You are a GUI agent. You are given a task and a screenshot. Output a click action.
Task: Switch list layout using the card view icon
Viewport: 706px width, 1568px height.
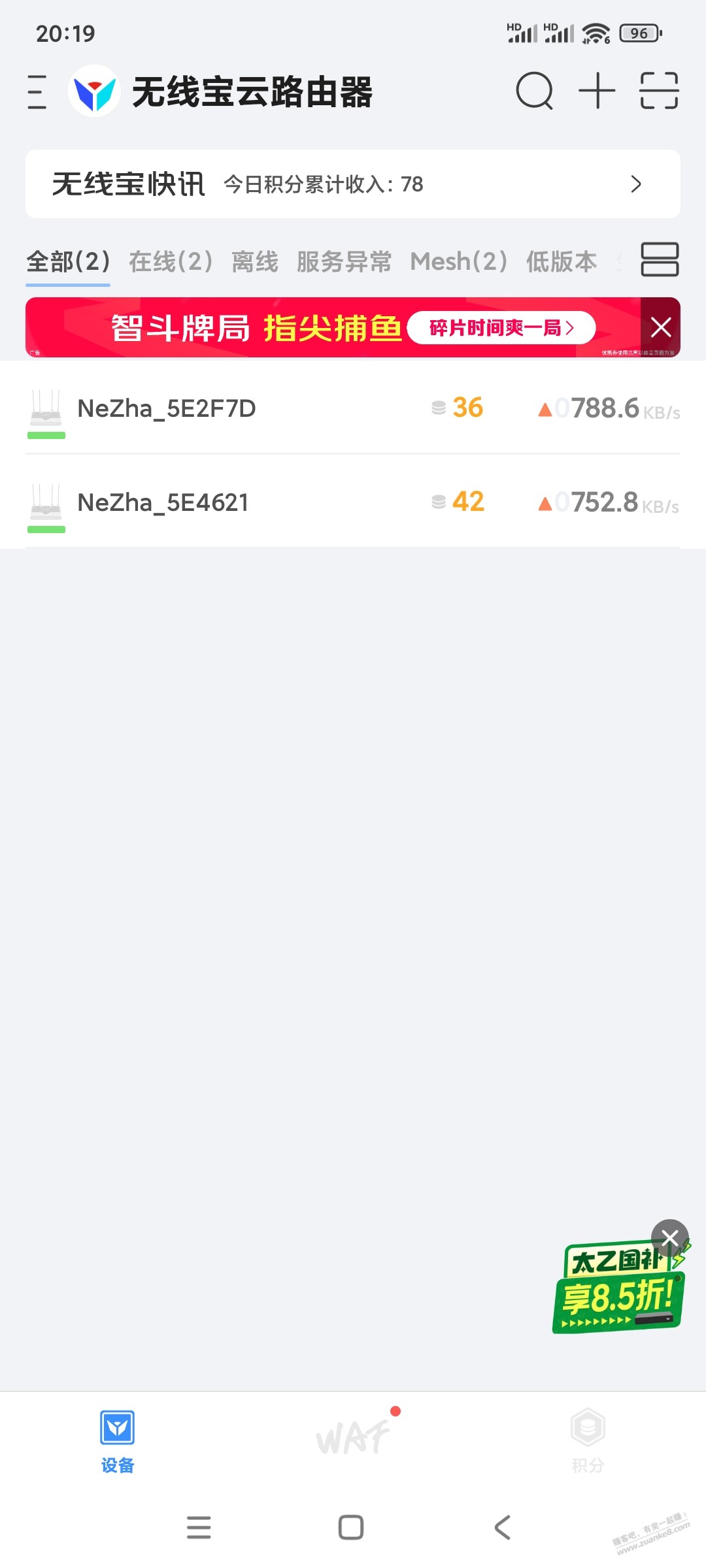[659, 260]
